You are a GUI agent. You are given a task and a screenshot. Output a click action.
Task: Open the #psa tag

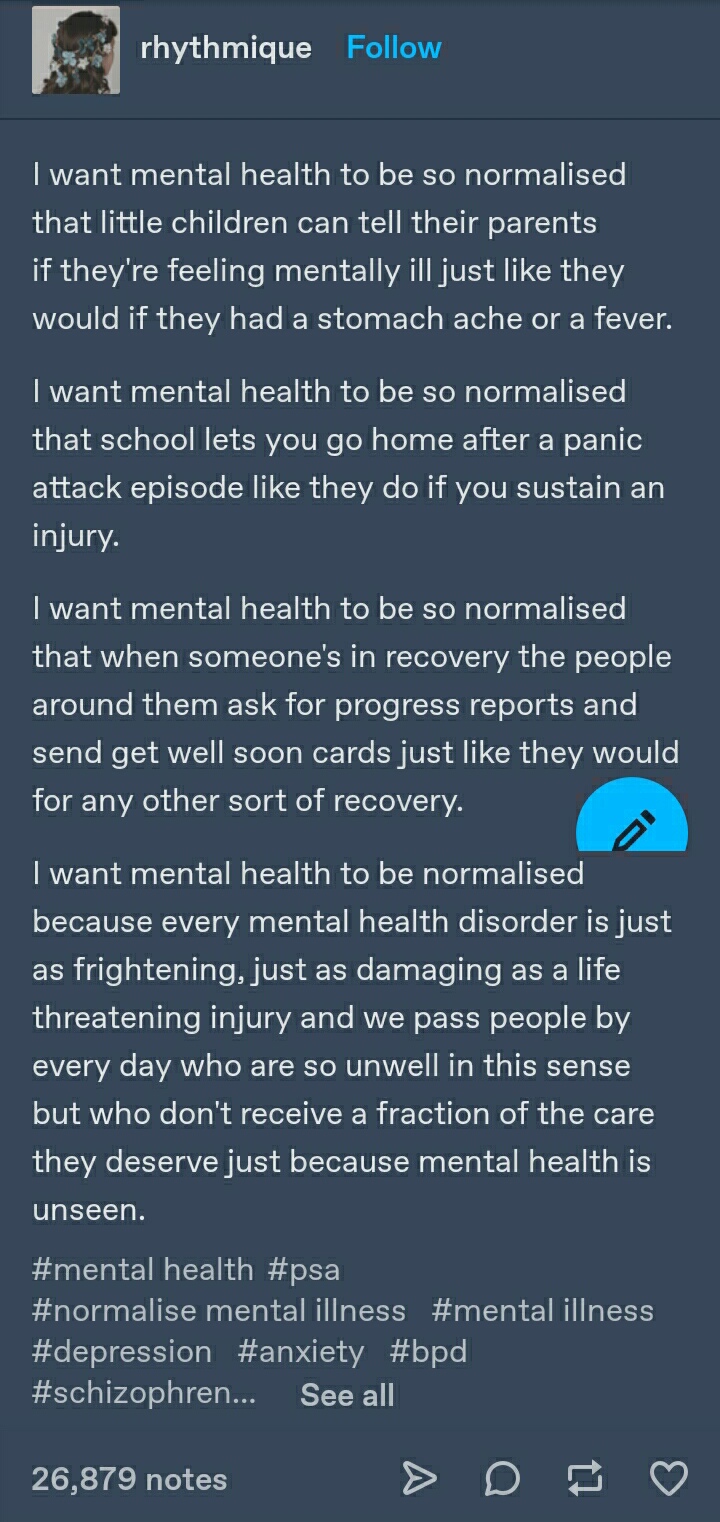pyautogui.click(x=304, y=1269)
